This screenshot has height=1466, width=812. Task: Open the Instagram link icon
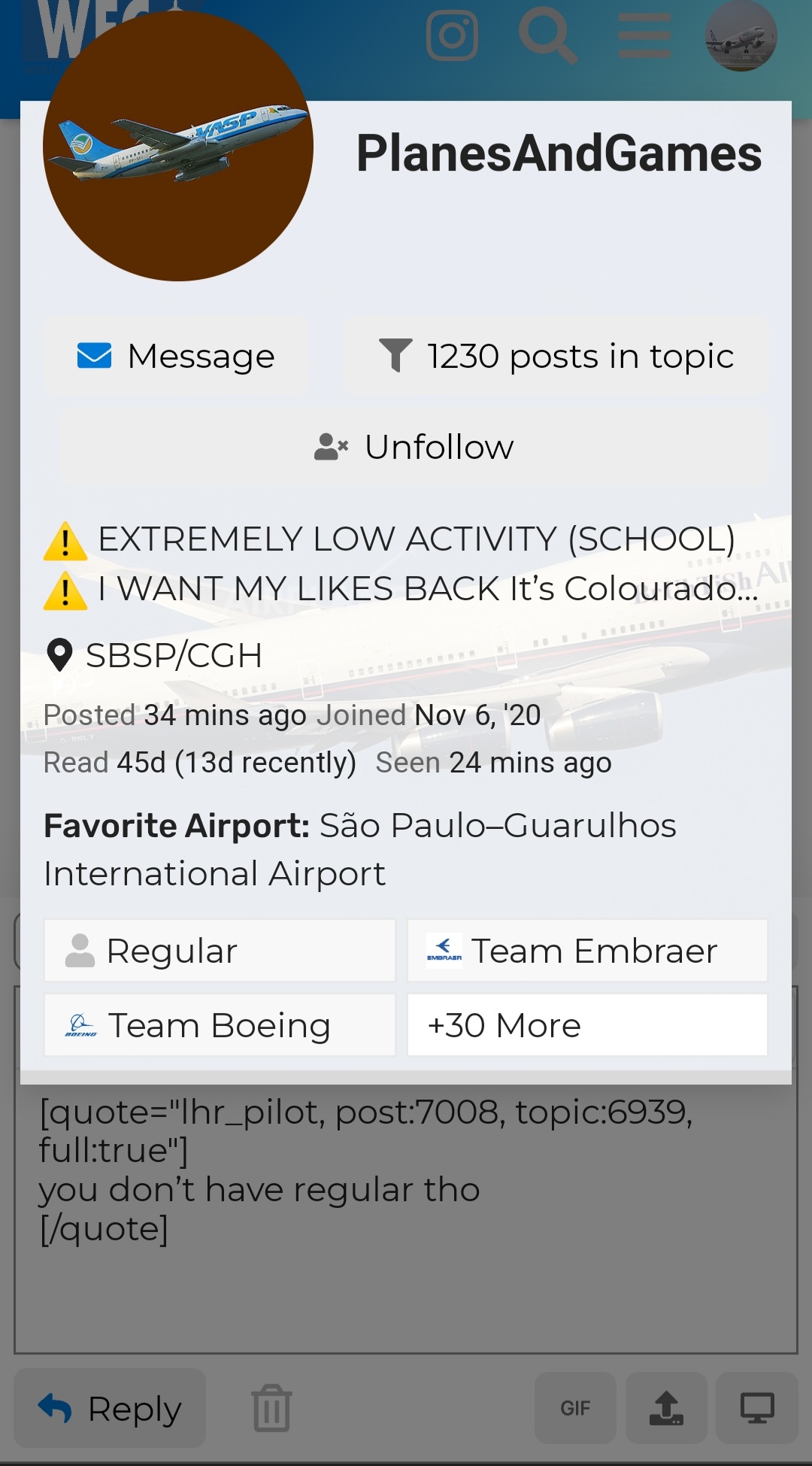coord(452,35)
